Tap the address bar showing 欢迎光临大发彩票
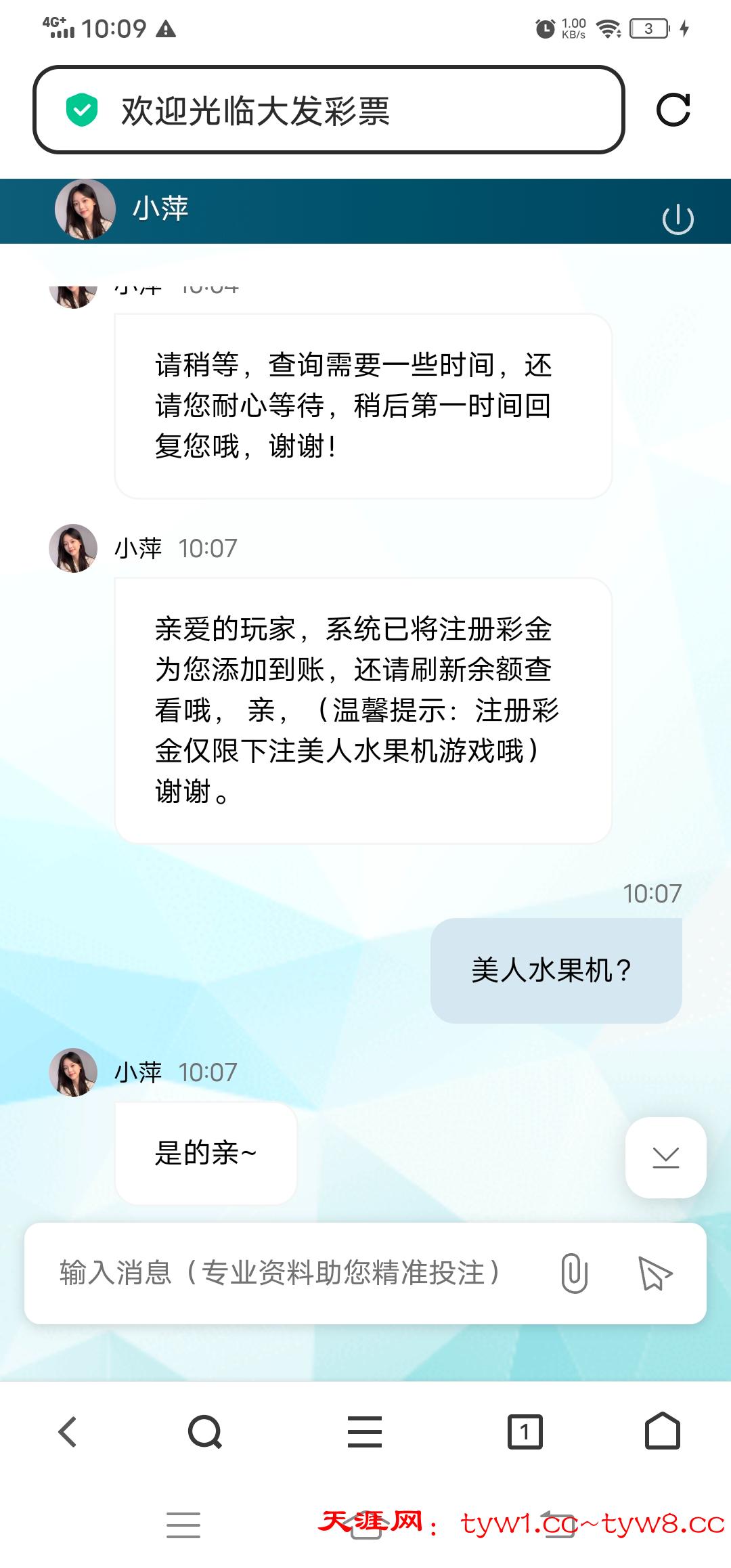731x1568 pixels. [328, 110]
